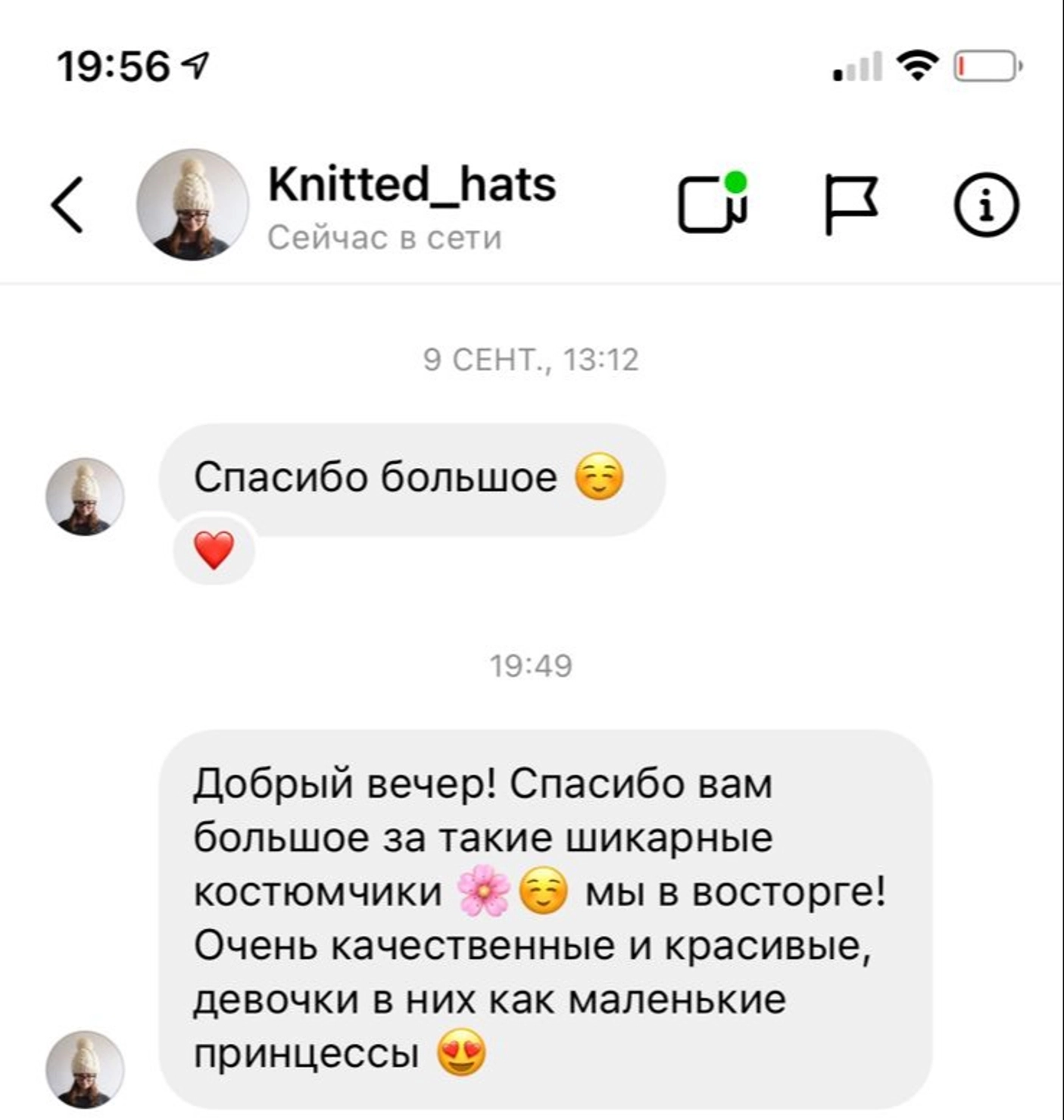Open conversation info details

pyautogui.click(x=985, y=204)
